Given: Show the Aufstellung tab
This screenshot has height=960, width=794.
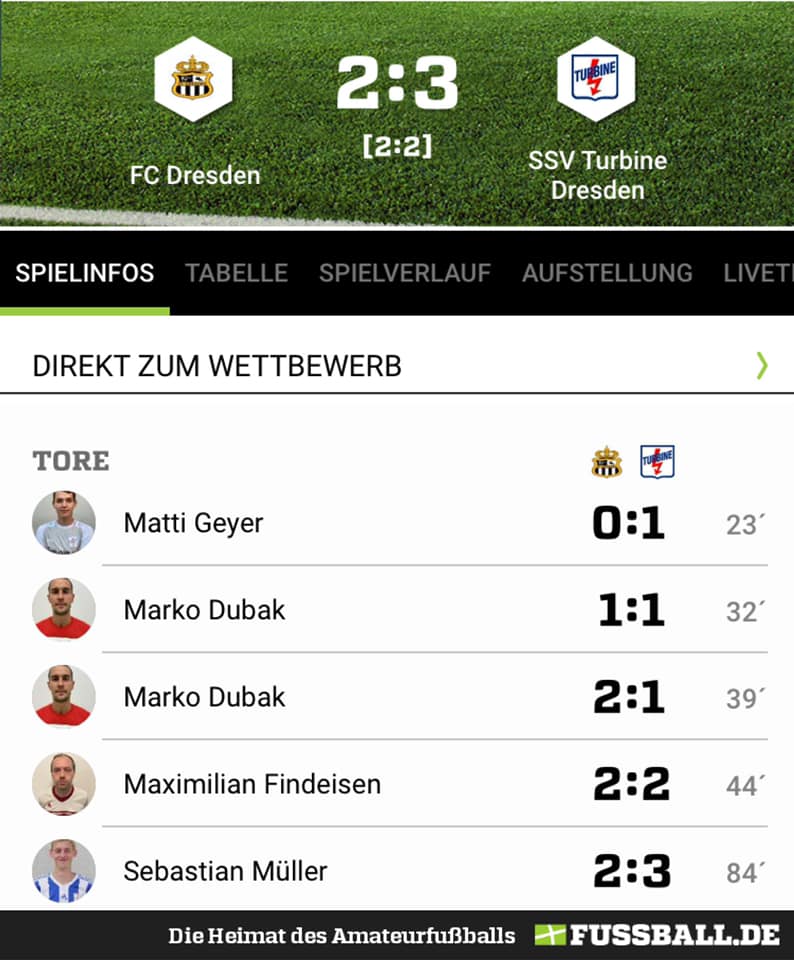Looking at the screenshot, I should [607, 273].
